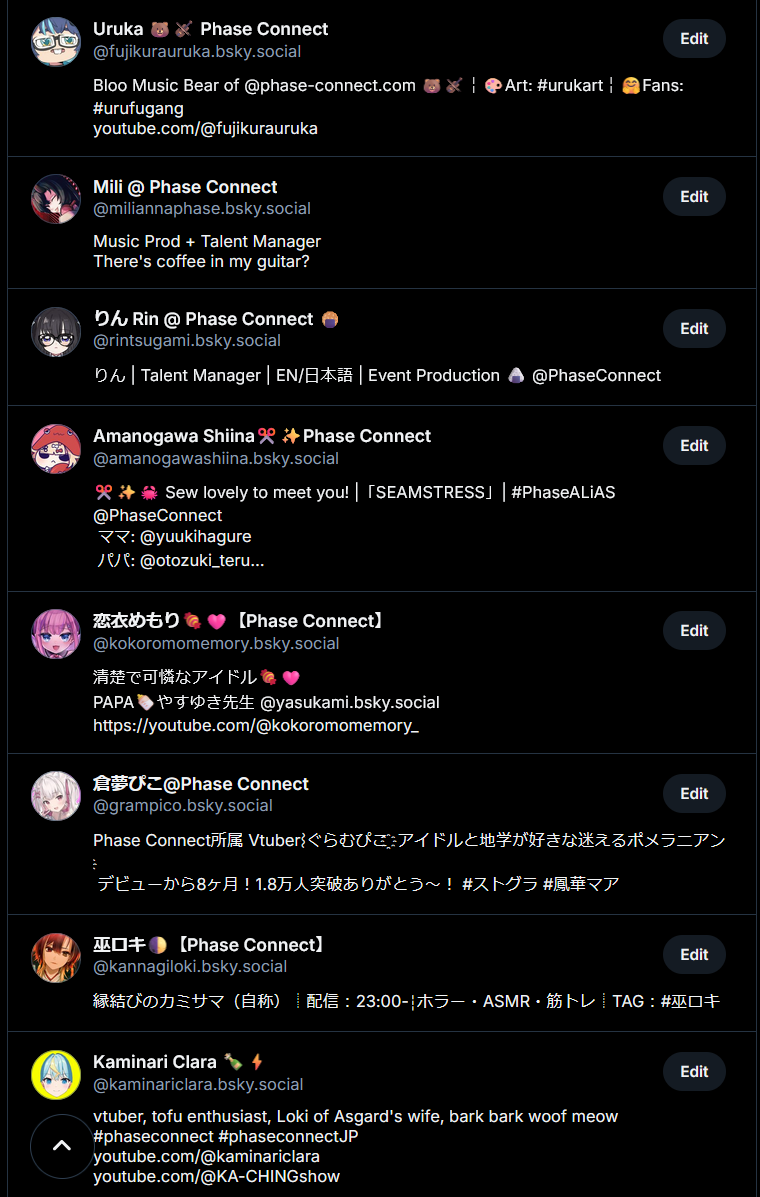The height and width of the screenshot is (1197, 760).
Task: Open Mili @ Phase Connect profile
Action: tap(185, 187)
